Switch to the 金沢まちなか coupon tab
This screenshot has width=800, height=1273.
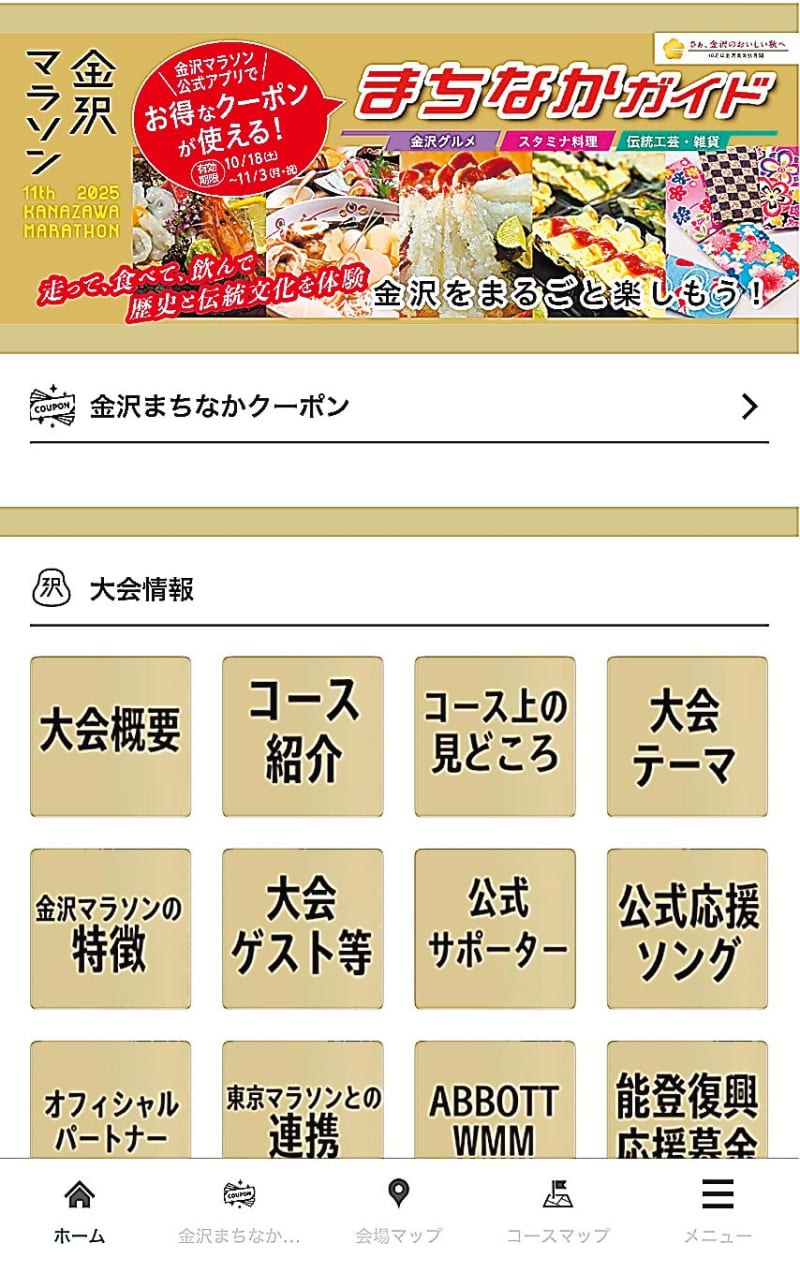point(239,1212)
